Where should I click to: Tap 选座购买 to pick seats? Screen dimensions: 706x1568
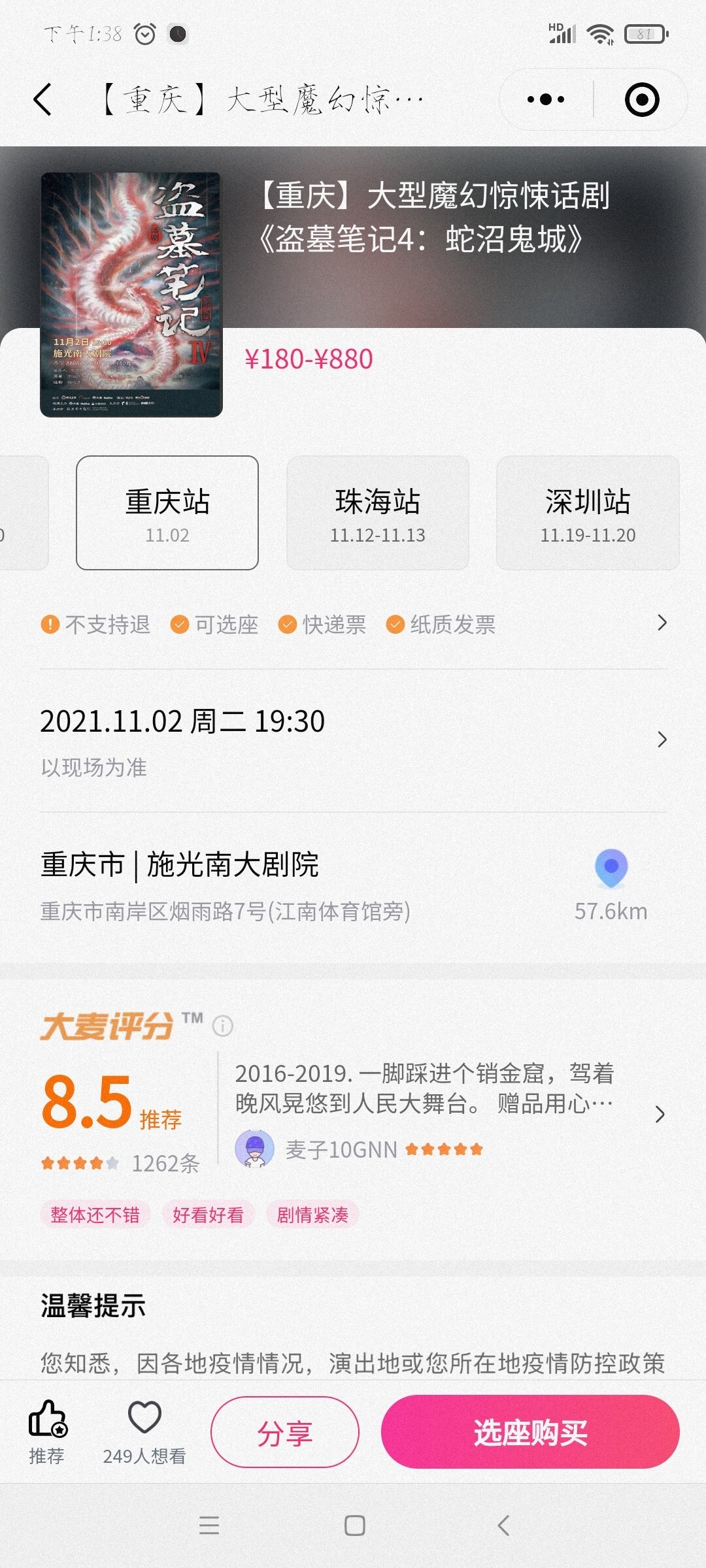(530, 1432)
